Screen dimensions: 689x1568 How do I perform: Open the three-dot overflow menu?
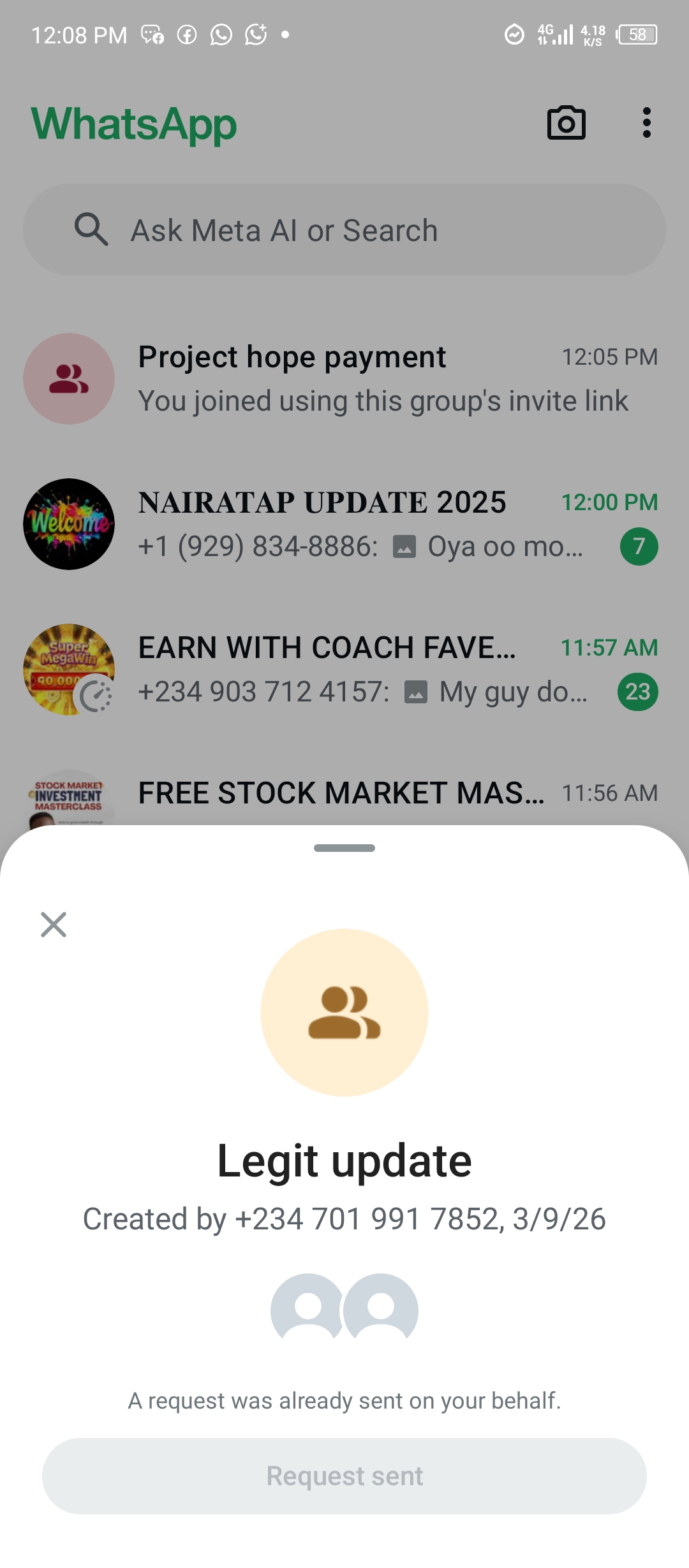pyautogui.click(x=646, y=123)
